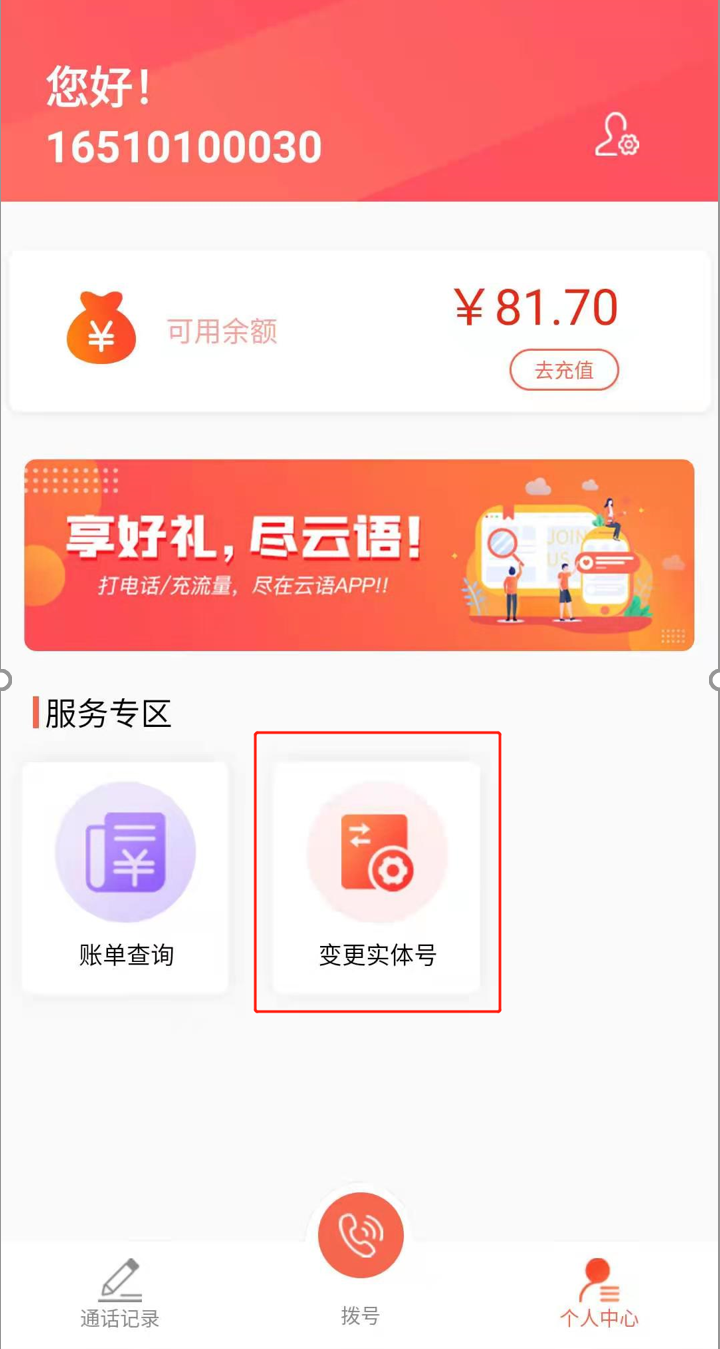Screen dimensions: 720x1349
Task: Select 变更实体号 service card
Action: pos(377,877)
